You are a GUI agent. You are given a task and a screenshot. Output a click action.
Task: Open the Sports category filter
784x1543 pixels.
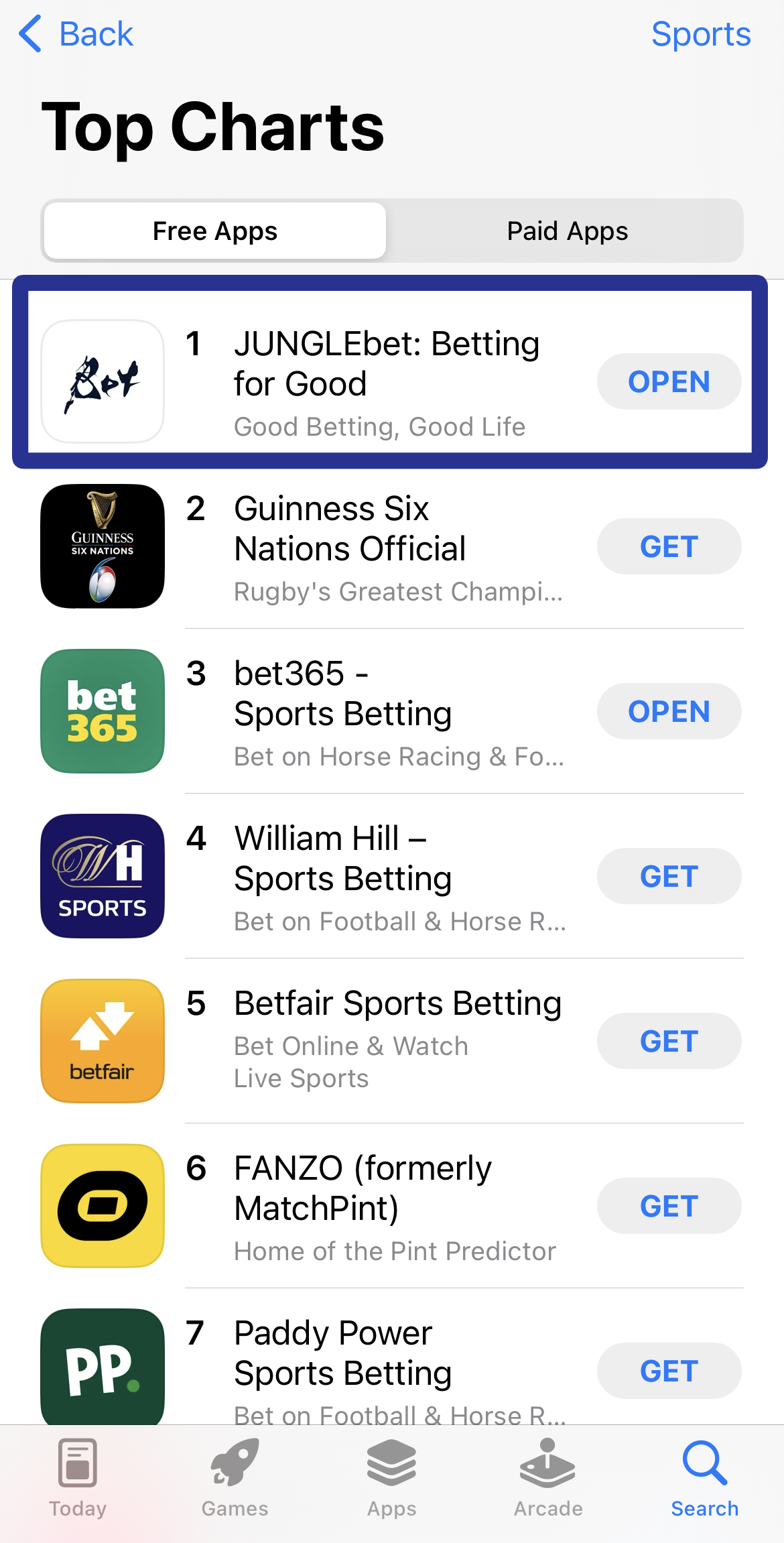700,34
